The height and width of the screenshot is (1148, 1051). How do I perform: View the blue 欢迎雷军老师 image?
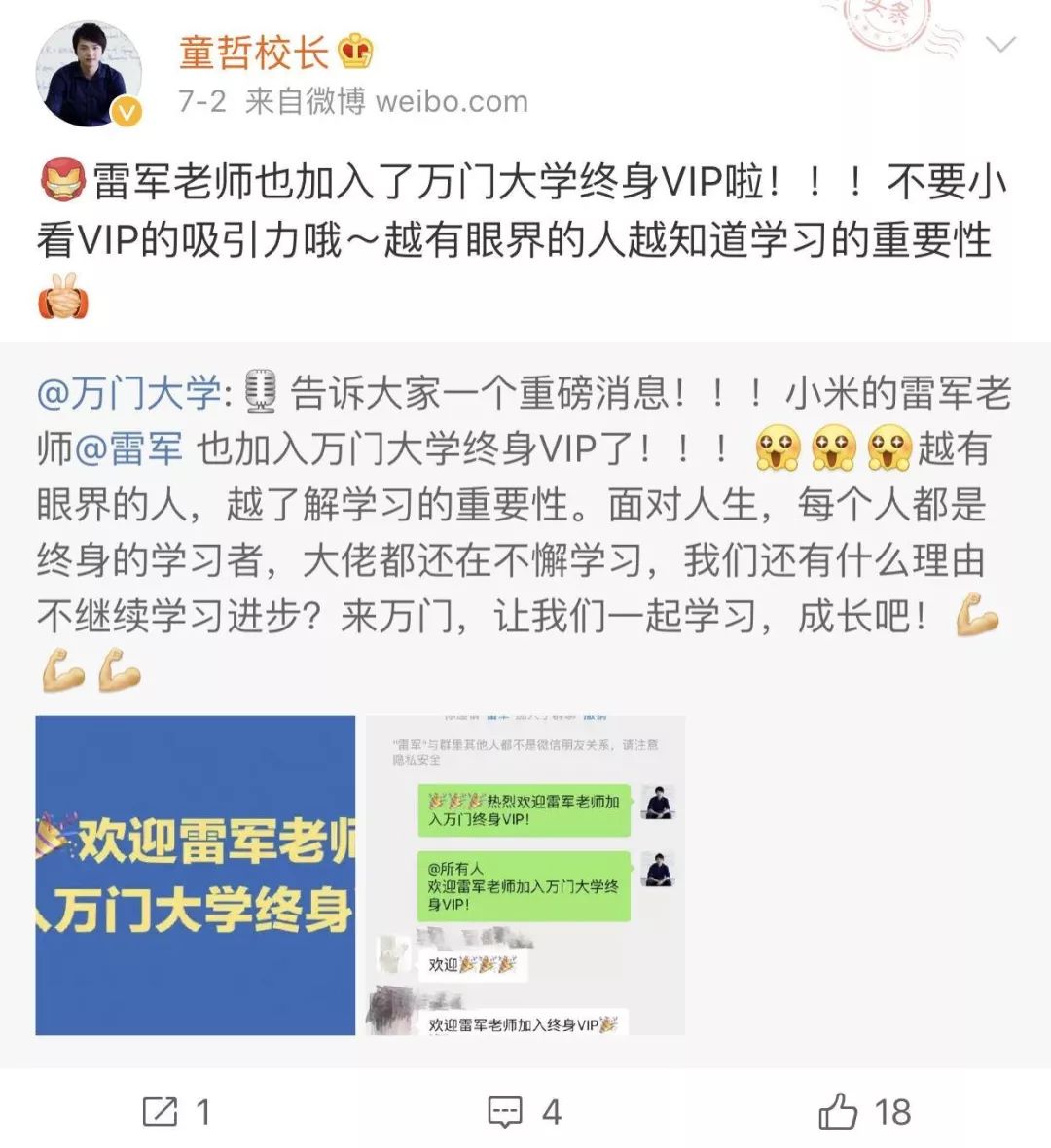(196, 876)
